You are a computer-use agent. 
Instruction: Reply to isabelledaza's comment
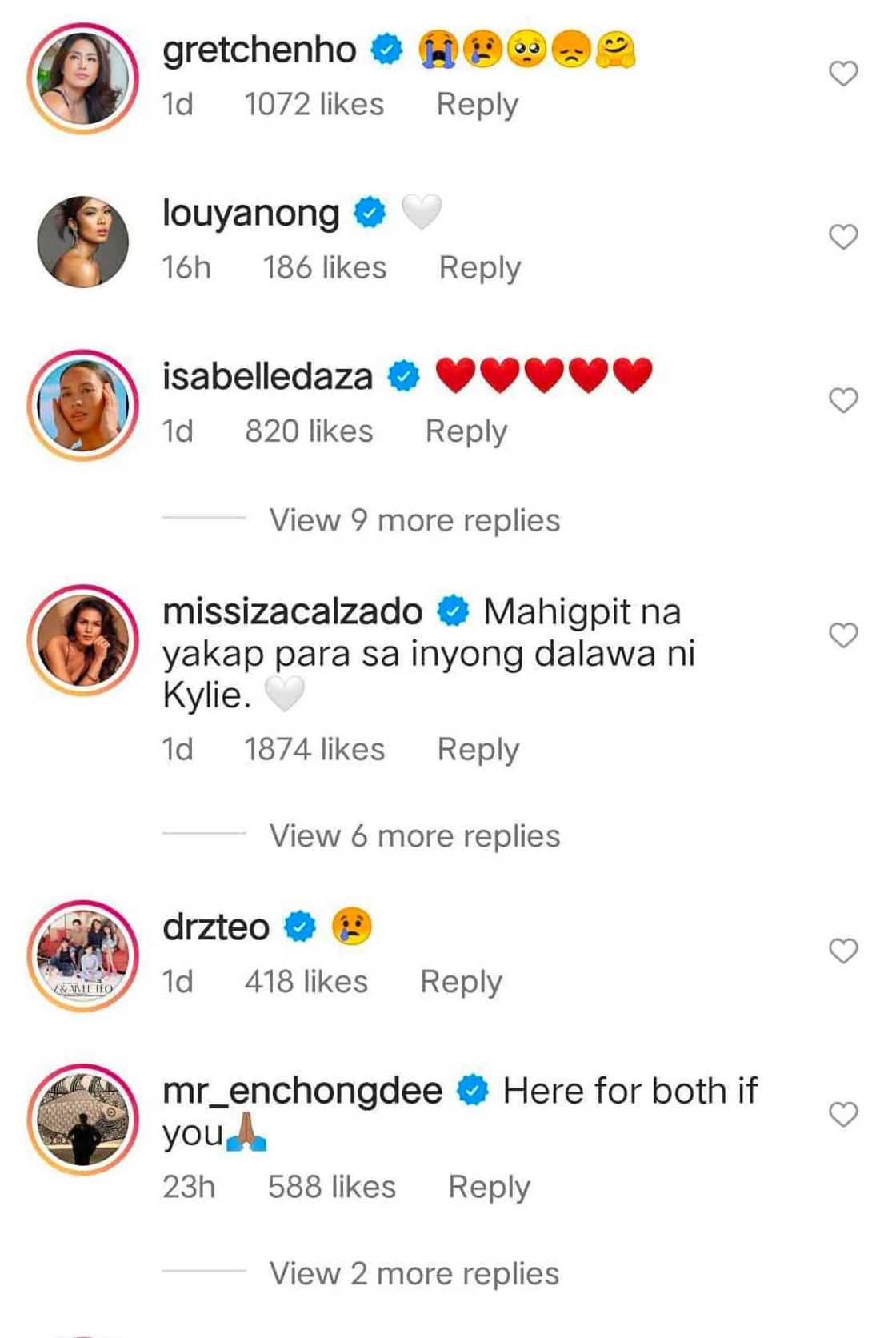coord(466,431)
